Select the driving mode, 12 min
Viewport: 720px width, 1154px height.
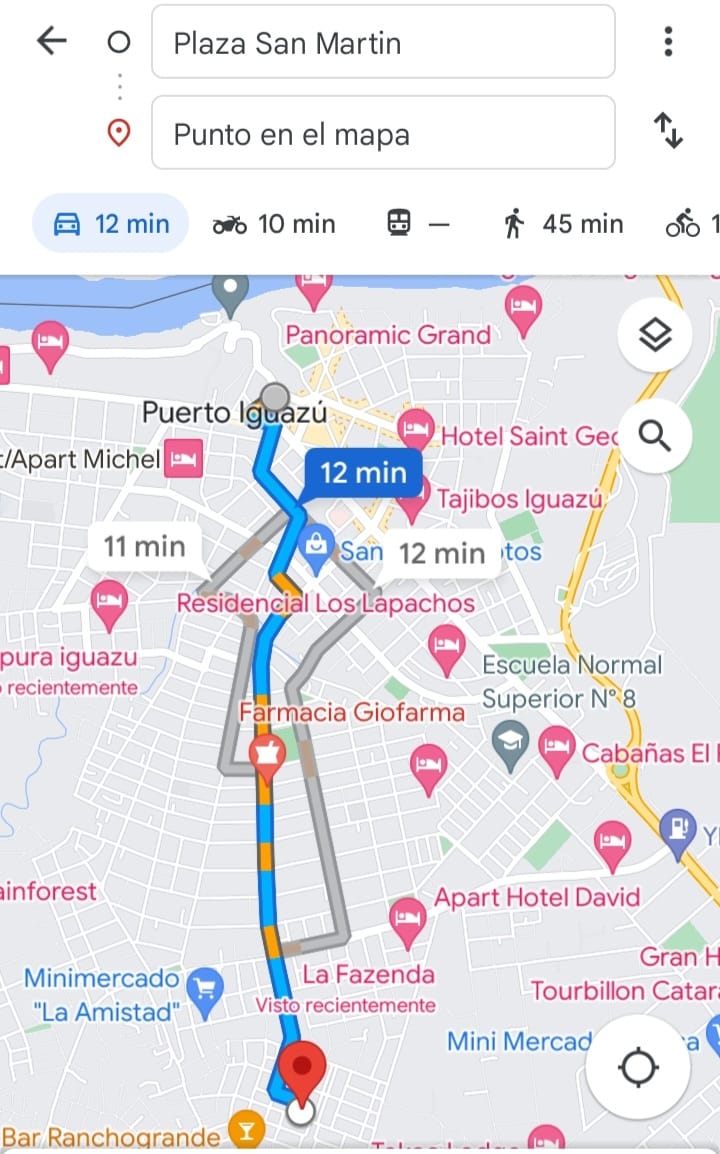111,224
